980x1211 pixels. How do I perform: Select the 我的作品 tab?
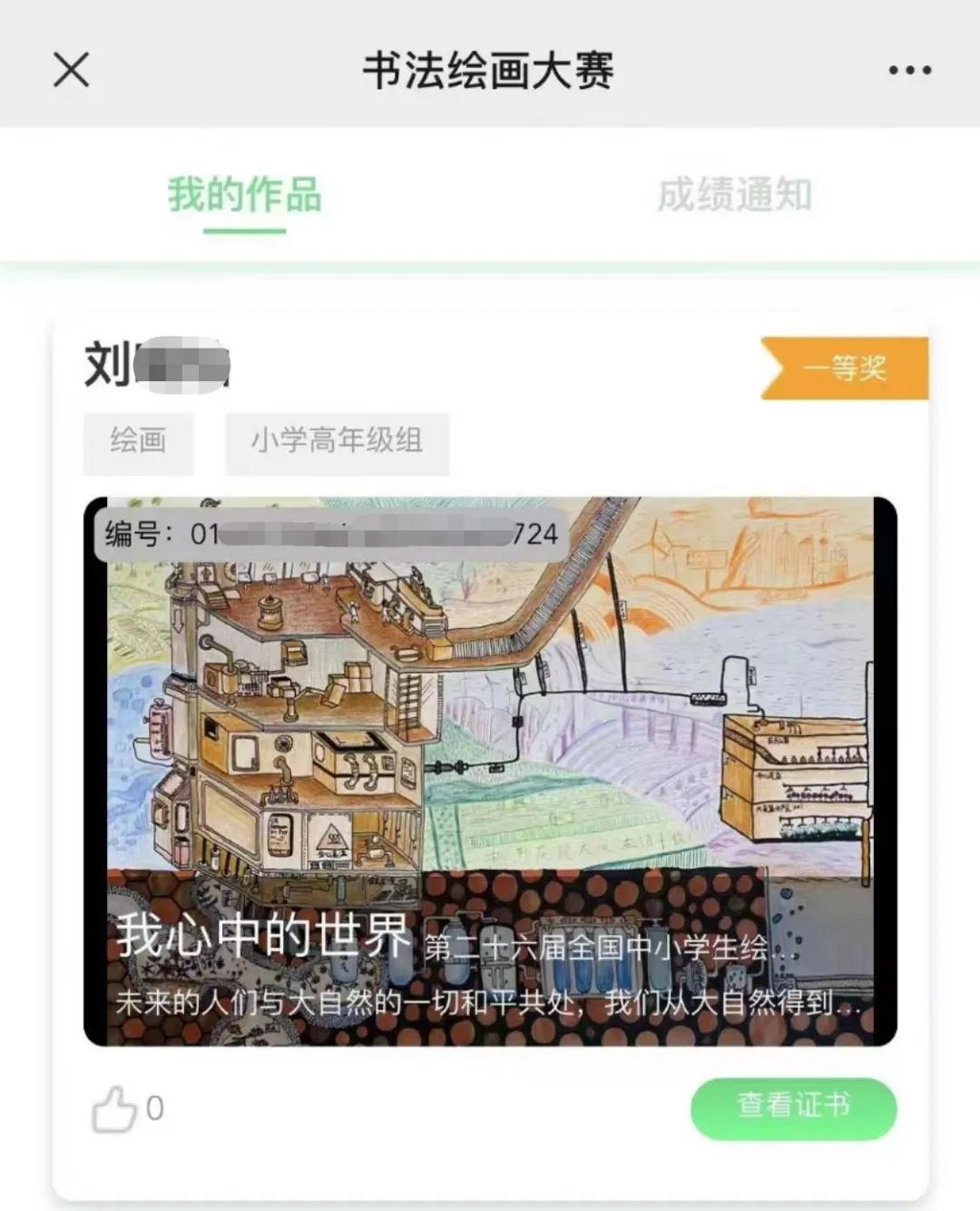[244, 195]
